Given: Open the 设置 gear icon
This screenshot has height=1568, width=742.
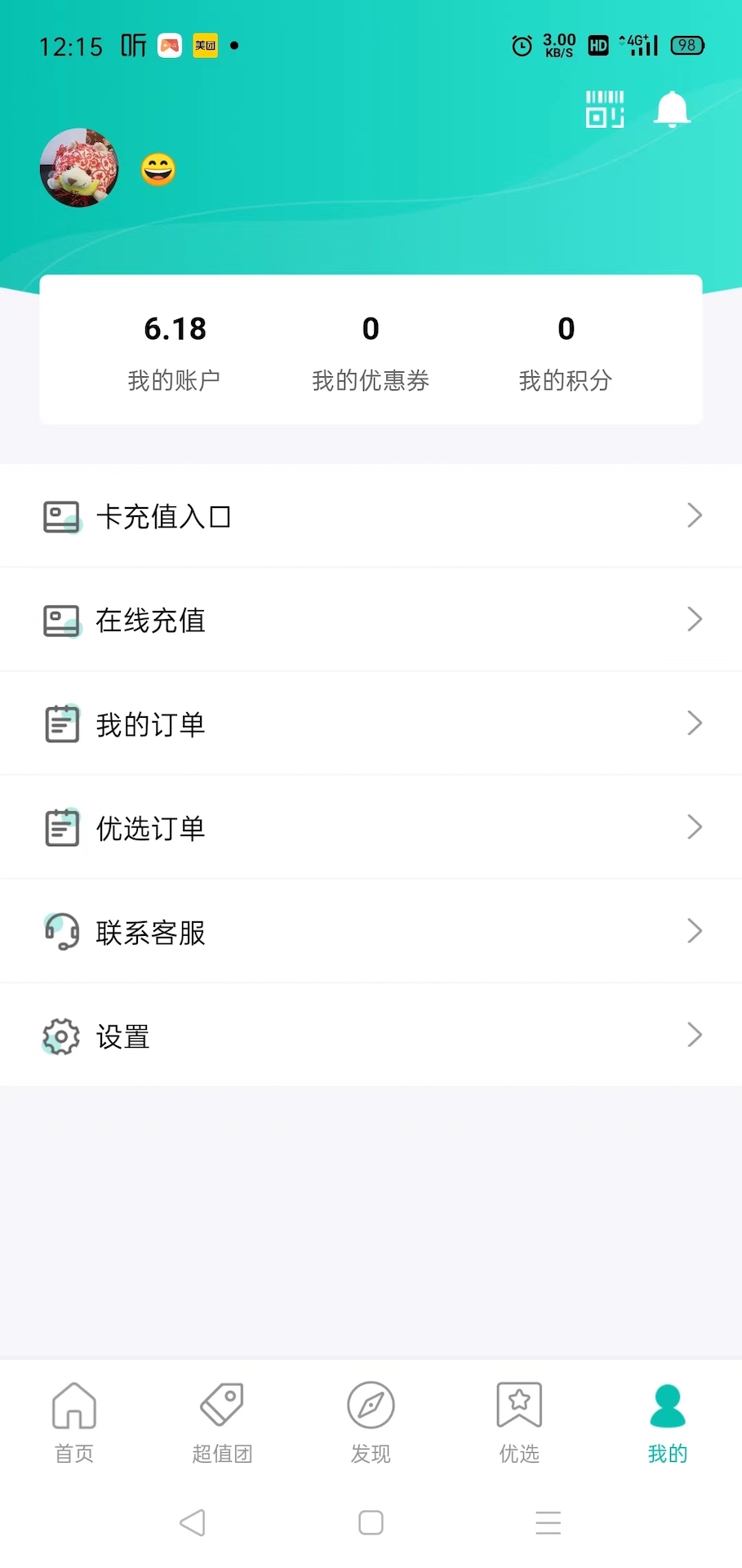Looking at the screenshot, I should 60,1036.
